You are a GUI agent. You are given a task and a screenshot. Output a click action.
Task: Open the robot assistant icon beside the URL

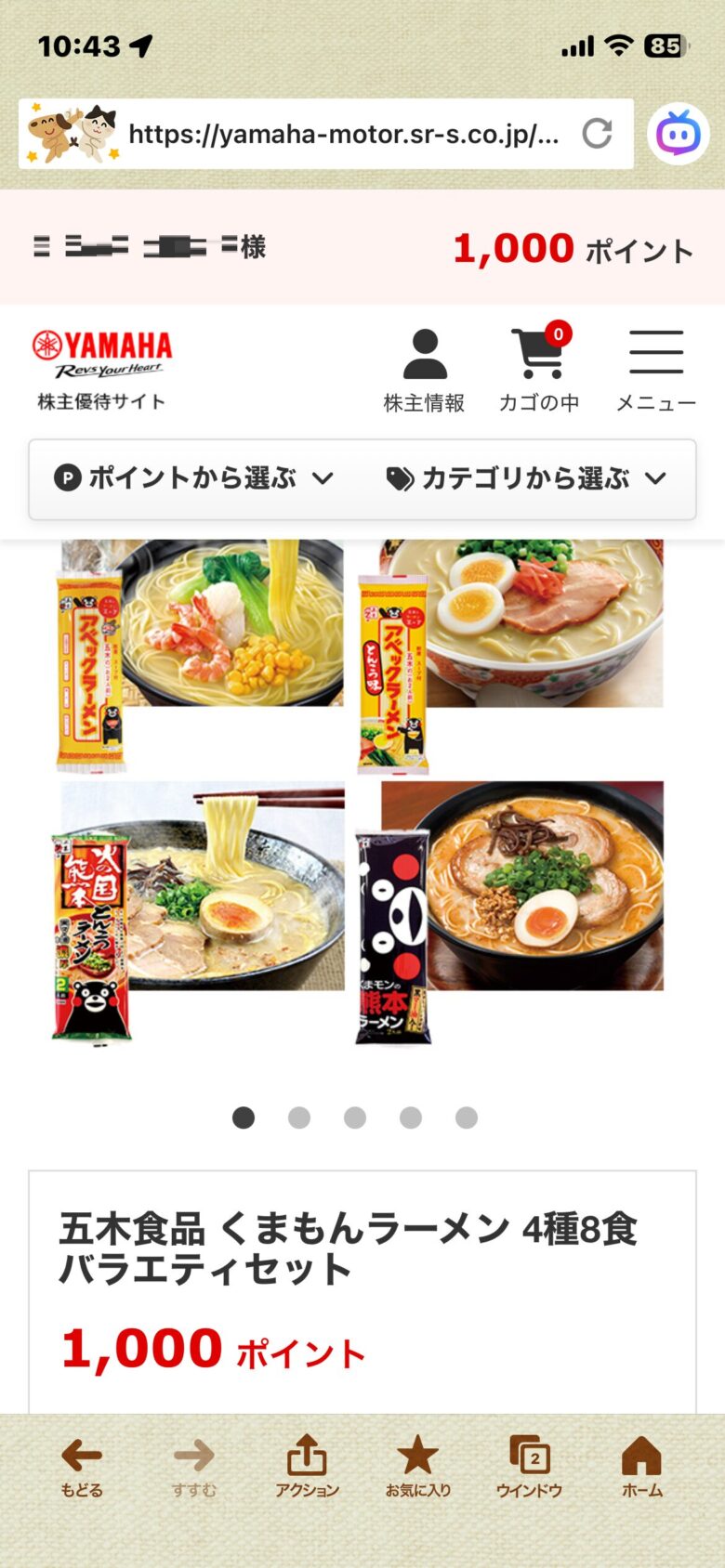coord(679,135)
